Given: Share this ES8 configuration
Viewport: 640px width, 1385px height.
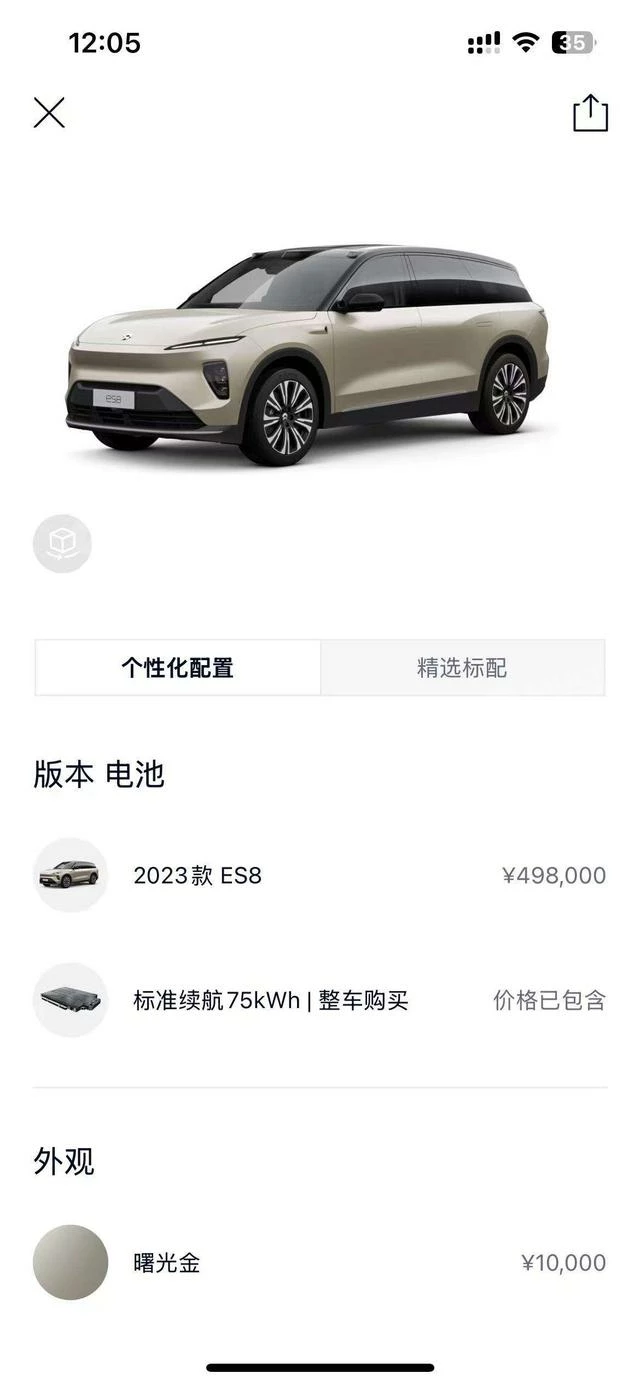Looking at the screenshot, I should [590, 112].
